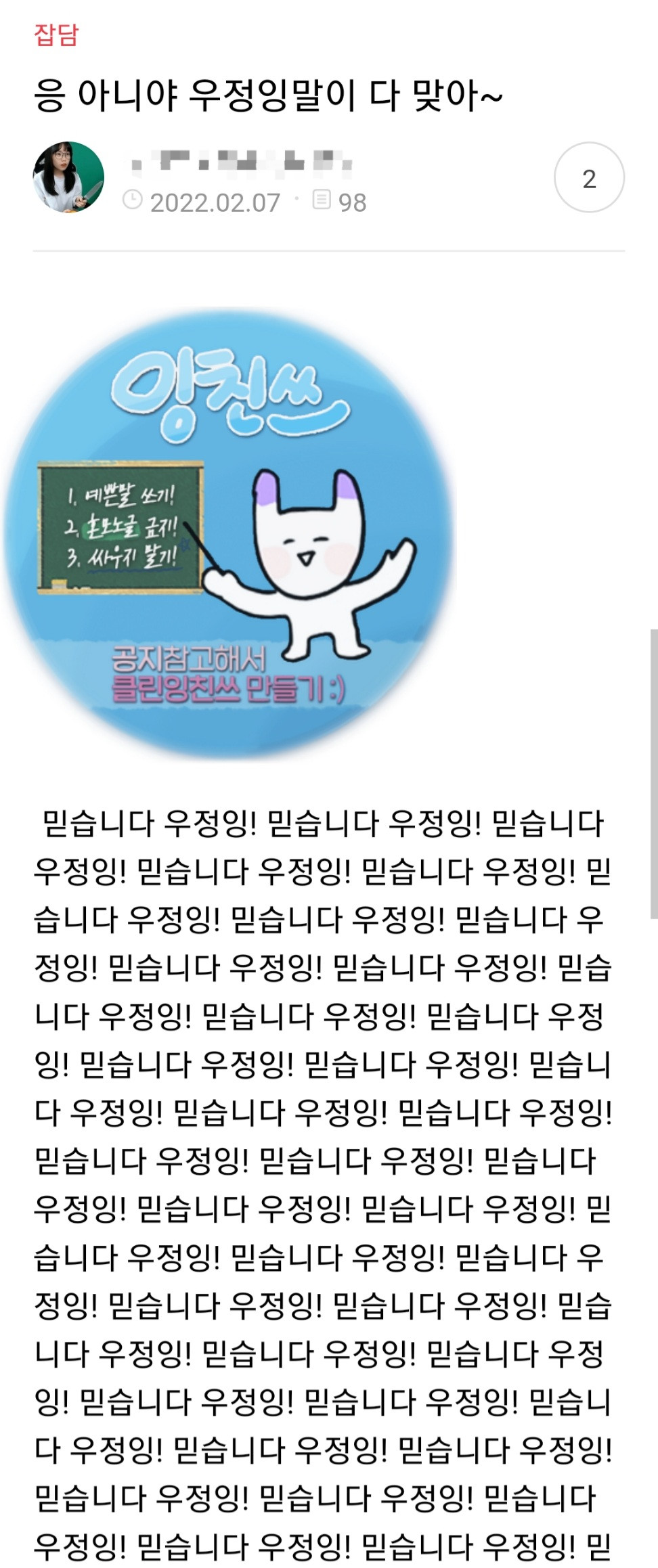Open the comments via the 2 bubble

pyautogui.click(x=588, y=179)
